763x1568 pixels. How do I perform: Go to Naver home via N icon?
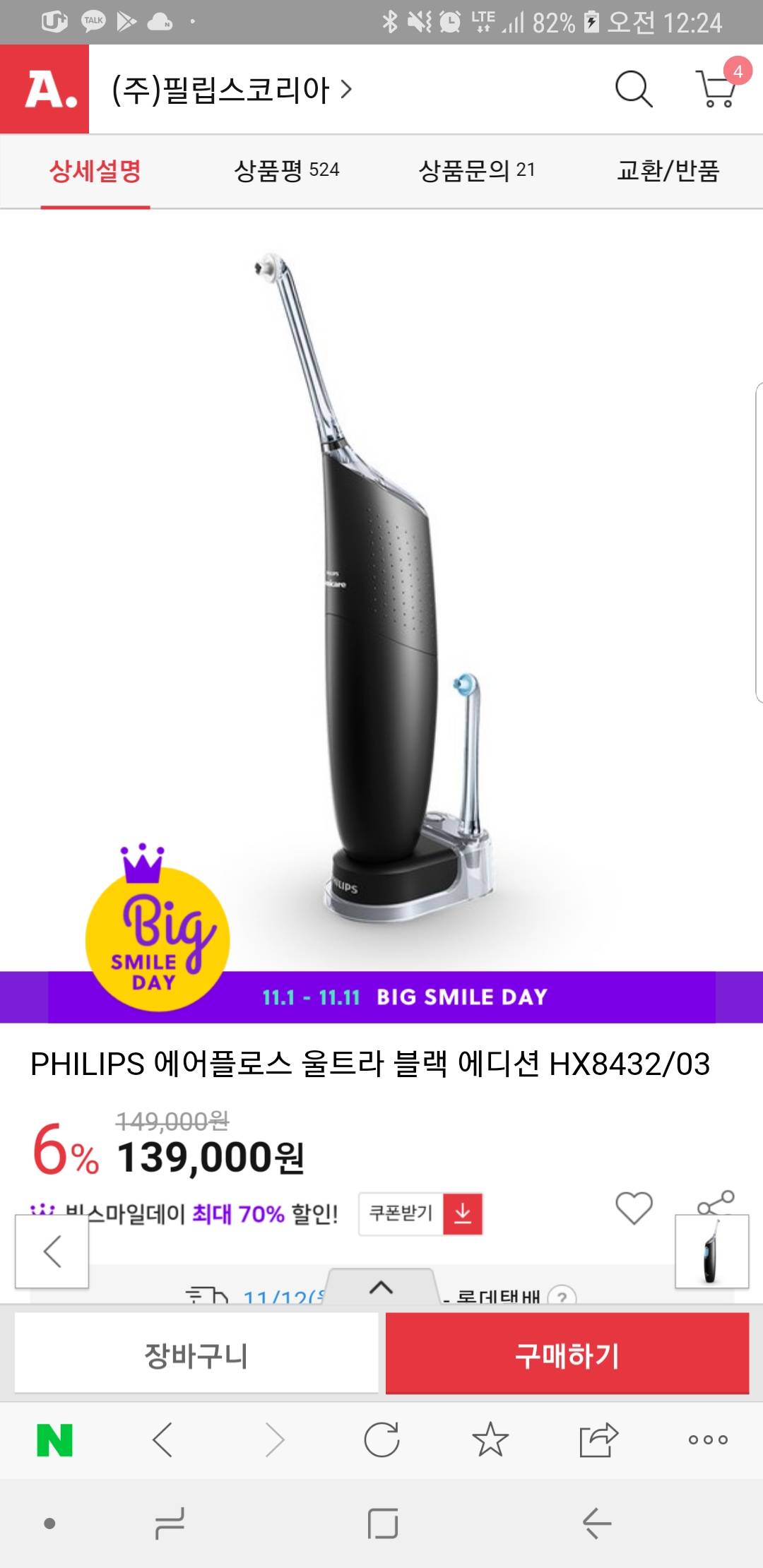[x=54, y=1439]
